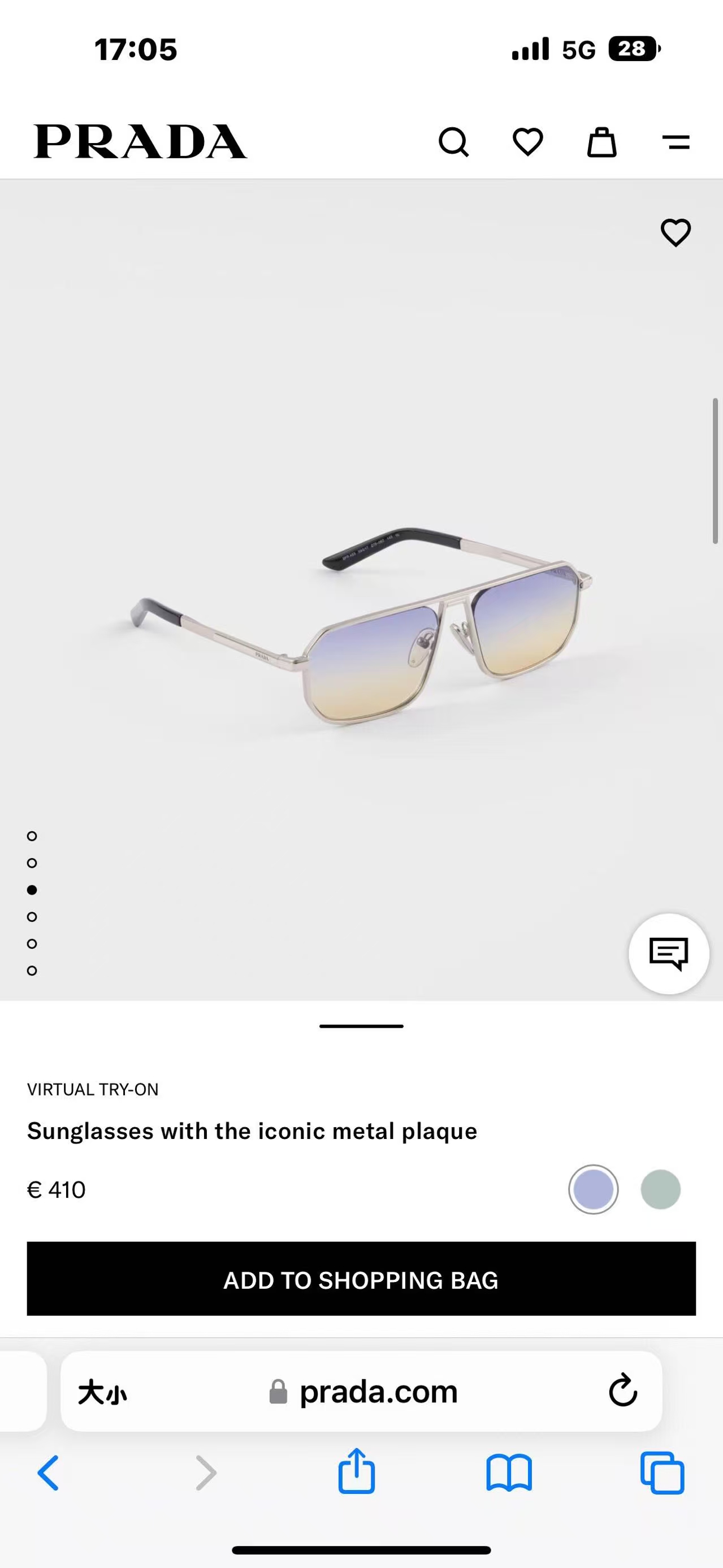The image size is (723, 1568).
Task: Open Safari page format menu
Action: click(102, 1392)
